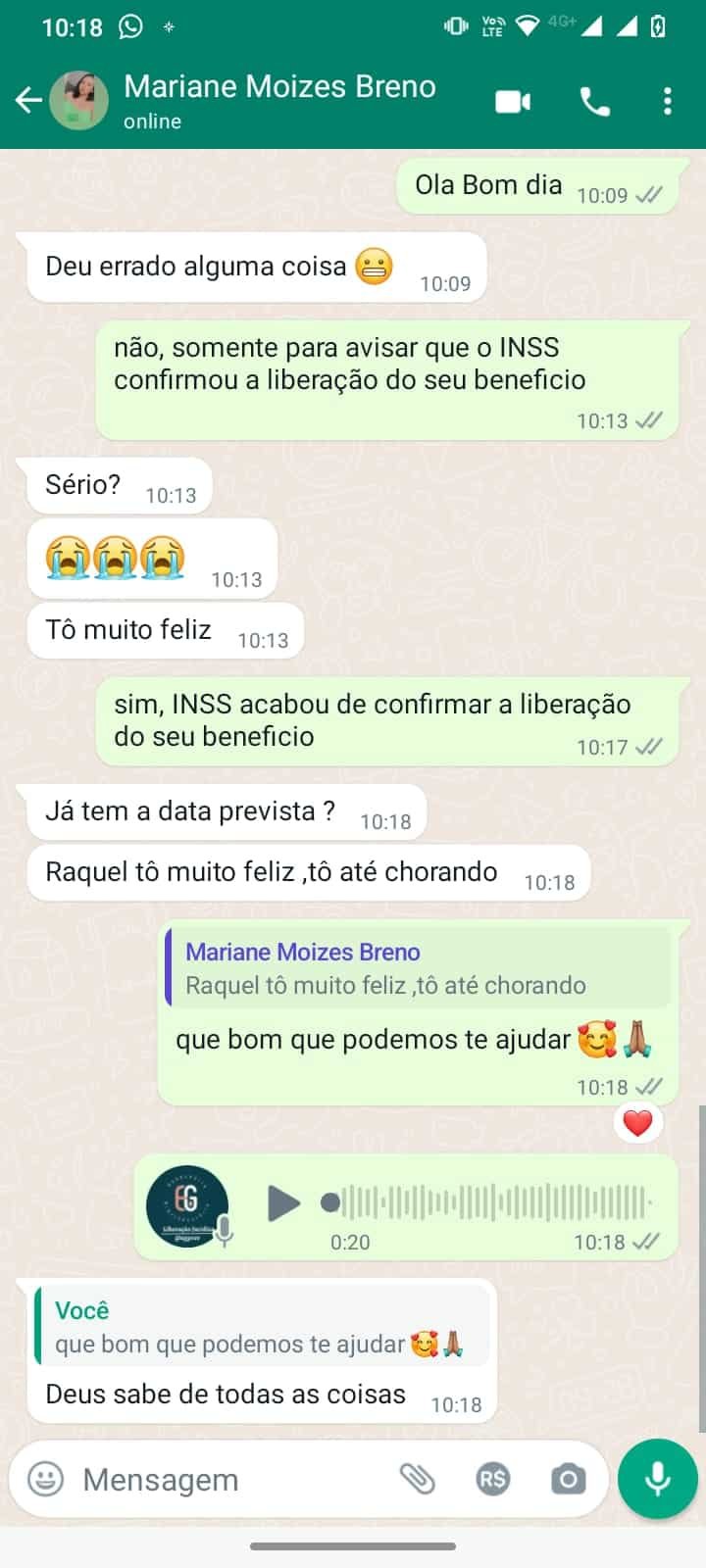The image size is (706, 1568).
Task: Attach a file with the paperclip
Action: pyautogui.click(x=417, y=1479)
